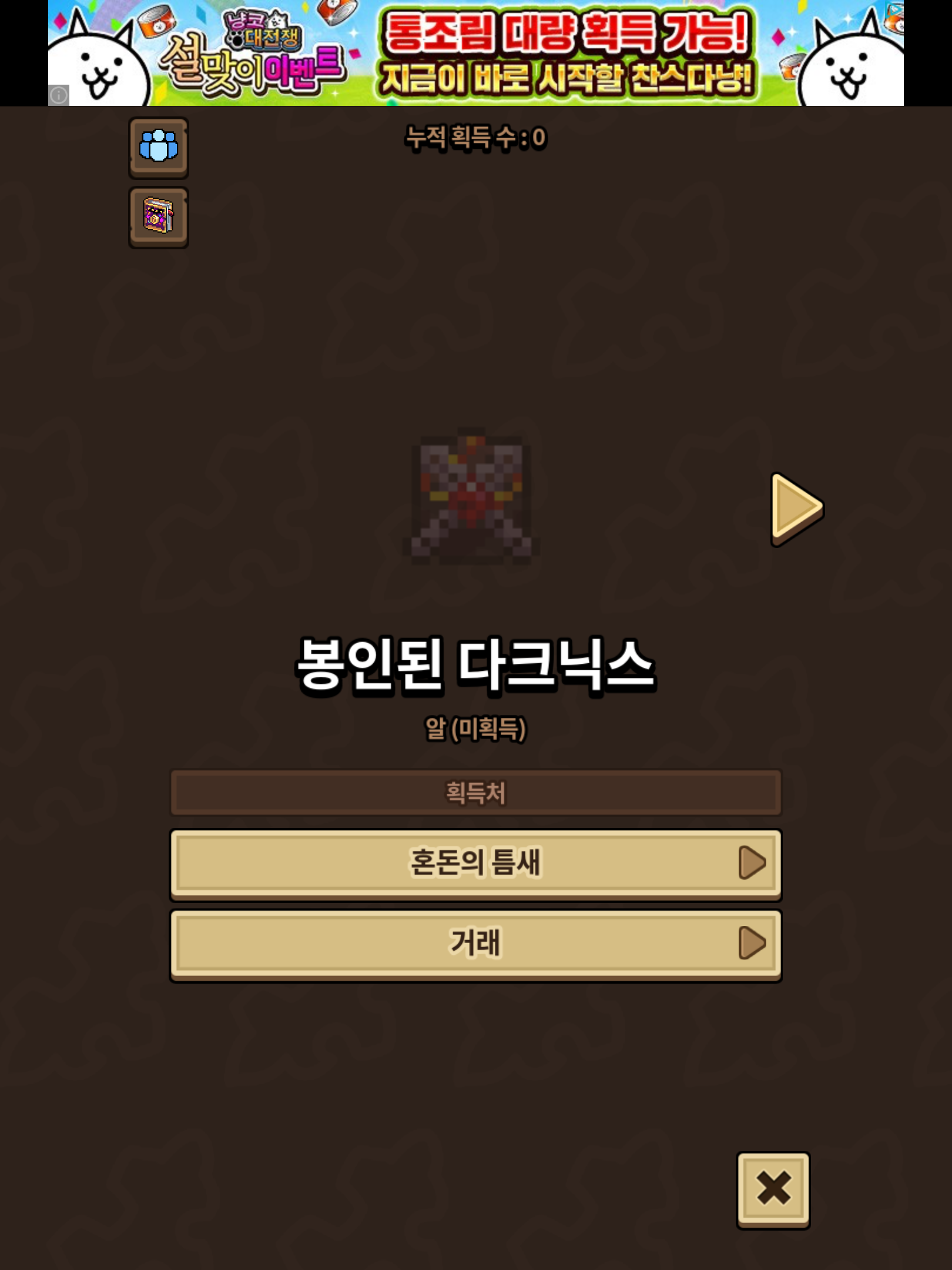Viewport: 952px width, 1270px height.
Task: Open the purple book guide icon
Action: [159, 217]
